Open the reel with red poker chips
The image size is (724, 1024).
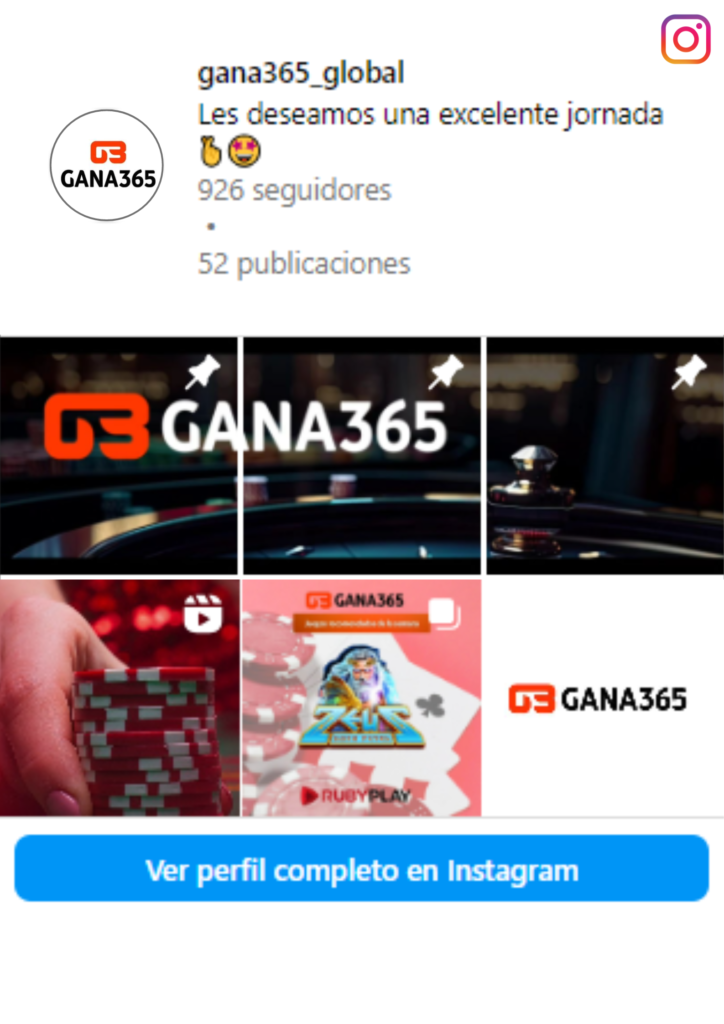(x=120, y=698)
